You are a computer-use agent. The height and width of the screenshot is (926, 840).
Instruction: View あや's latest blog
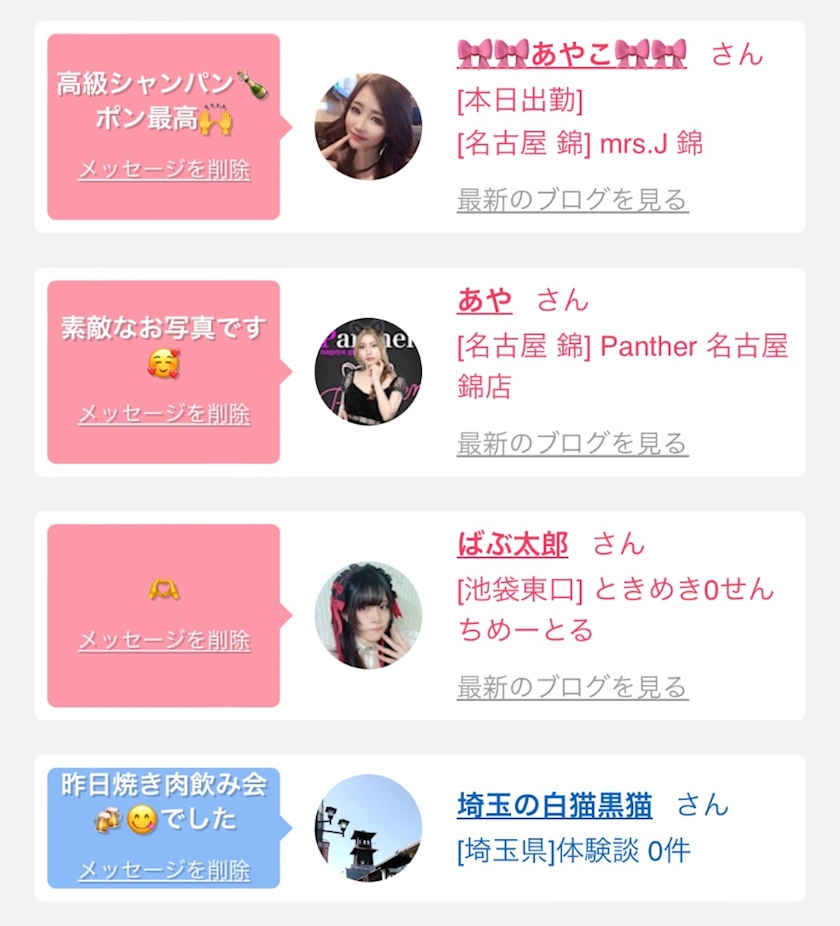coord(572,443)
